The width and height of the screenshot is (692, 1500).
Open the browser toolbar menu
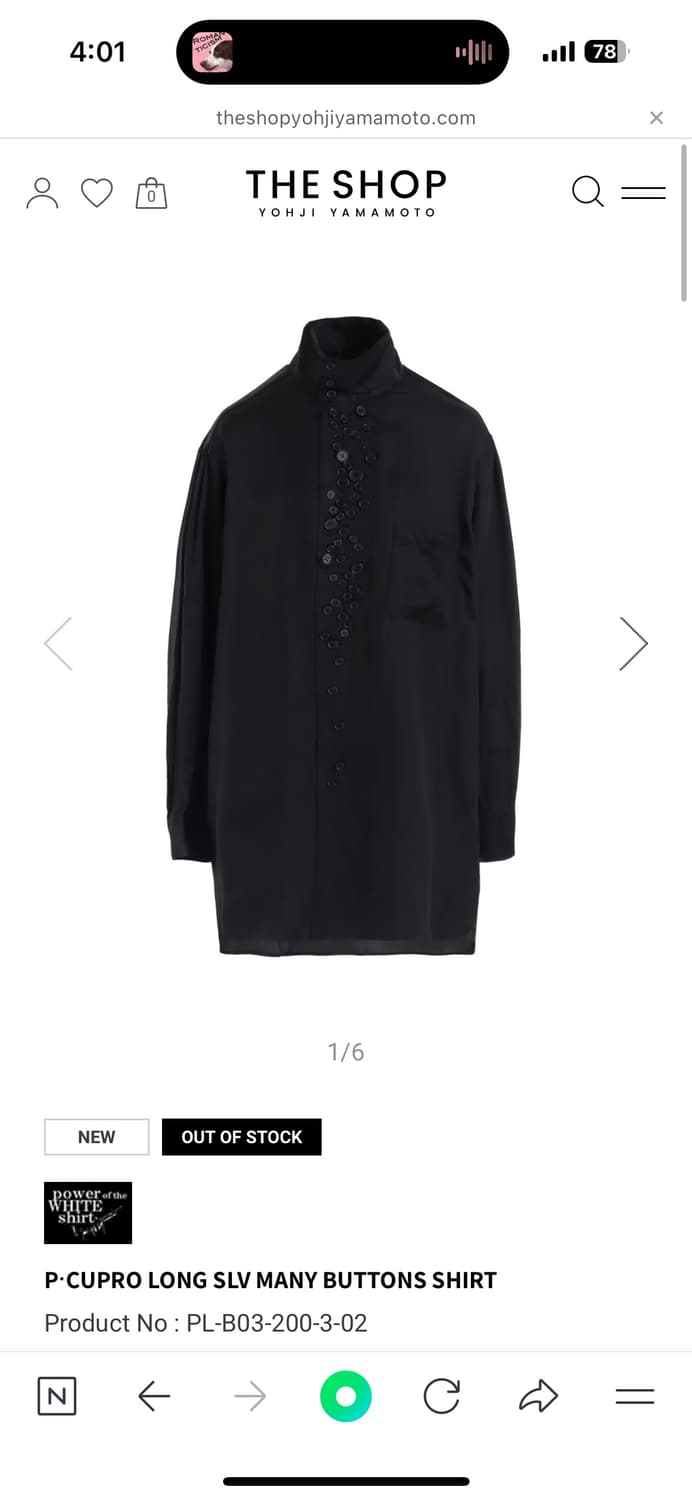(x=634, y=1396)
